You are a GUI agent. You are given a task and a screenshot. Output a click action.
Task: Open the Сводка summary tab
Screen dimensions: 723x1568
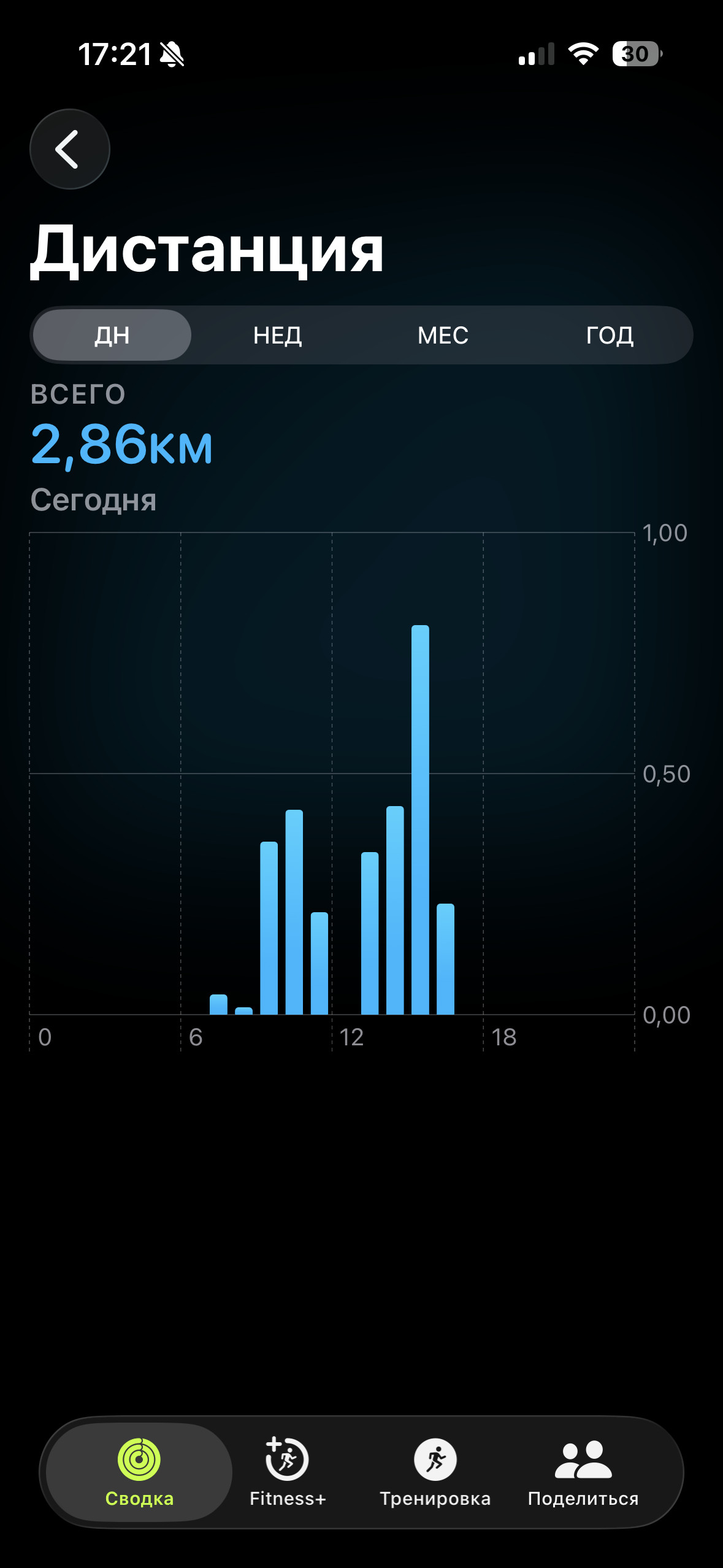(139, 1472)
